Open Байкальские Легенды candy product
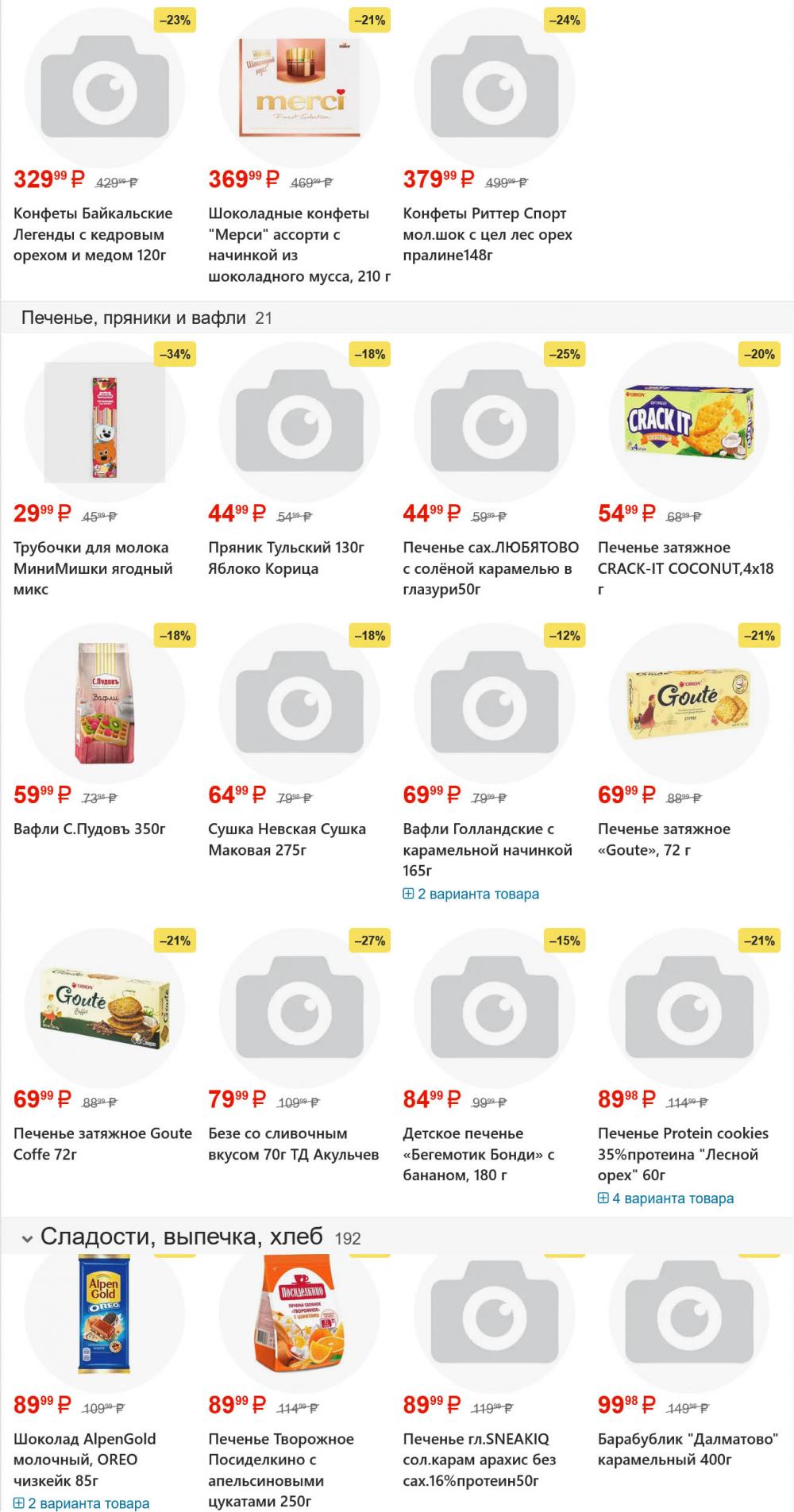 [x=93, y=234]
